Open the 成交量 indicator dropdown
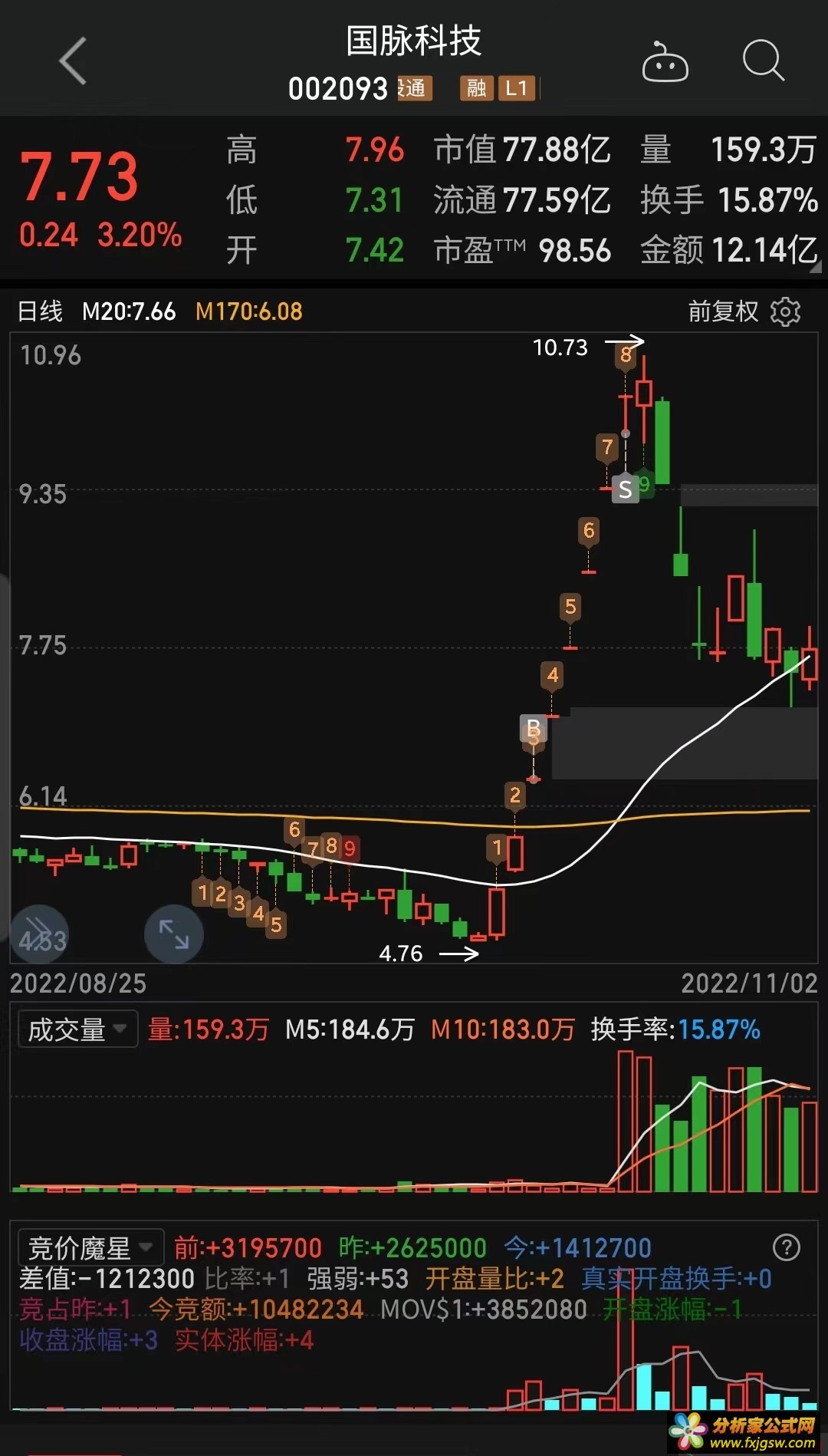The height and width of the screenshot is (1456, 828). [x=77, y=1029]
